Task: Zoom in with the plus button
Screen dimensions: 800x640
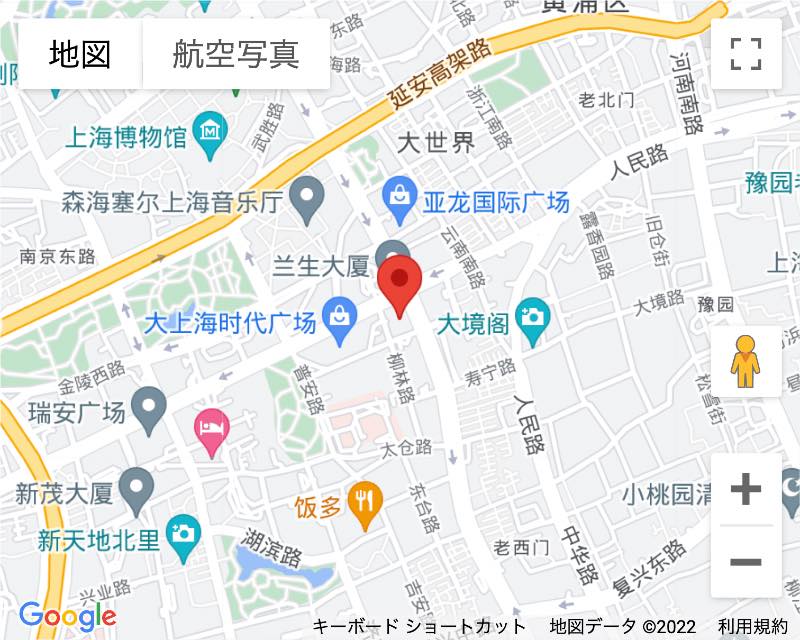Action: (746, 489)
